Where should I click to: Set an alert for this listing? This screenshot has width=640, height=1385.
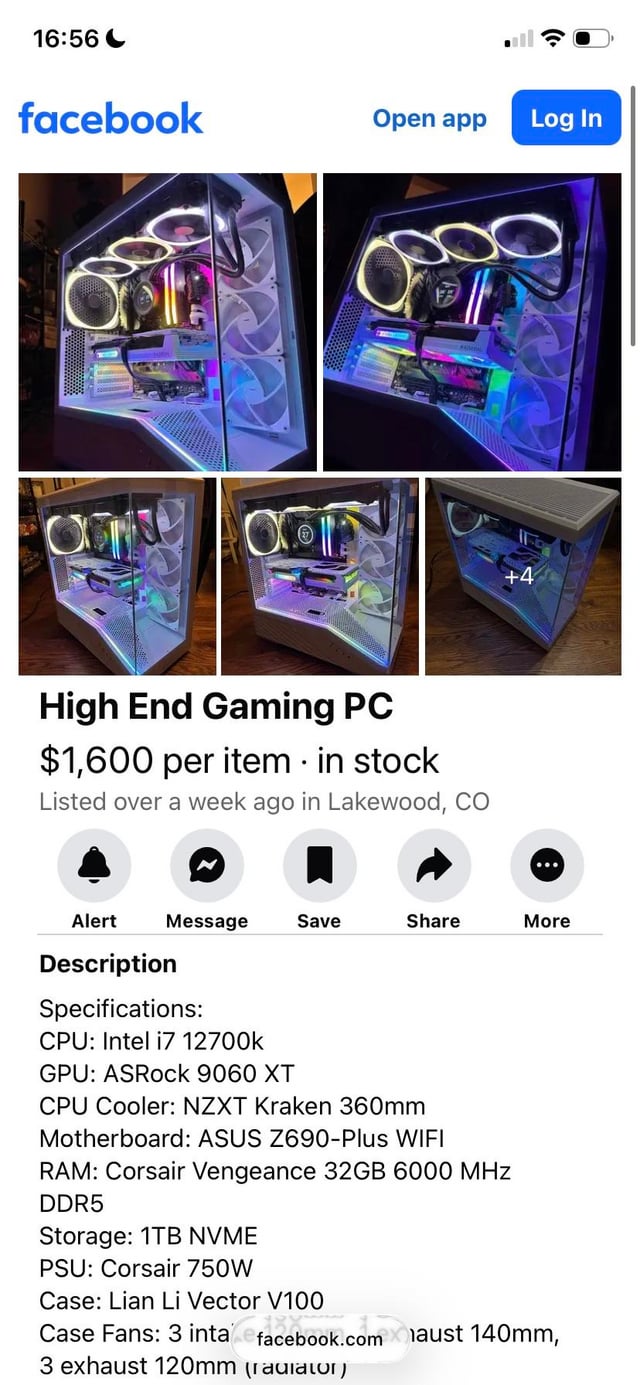[x=94, y=865]
